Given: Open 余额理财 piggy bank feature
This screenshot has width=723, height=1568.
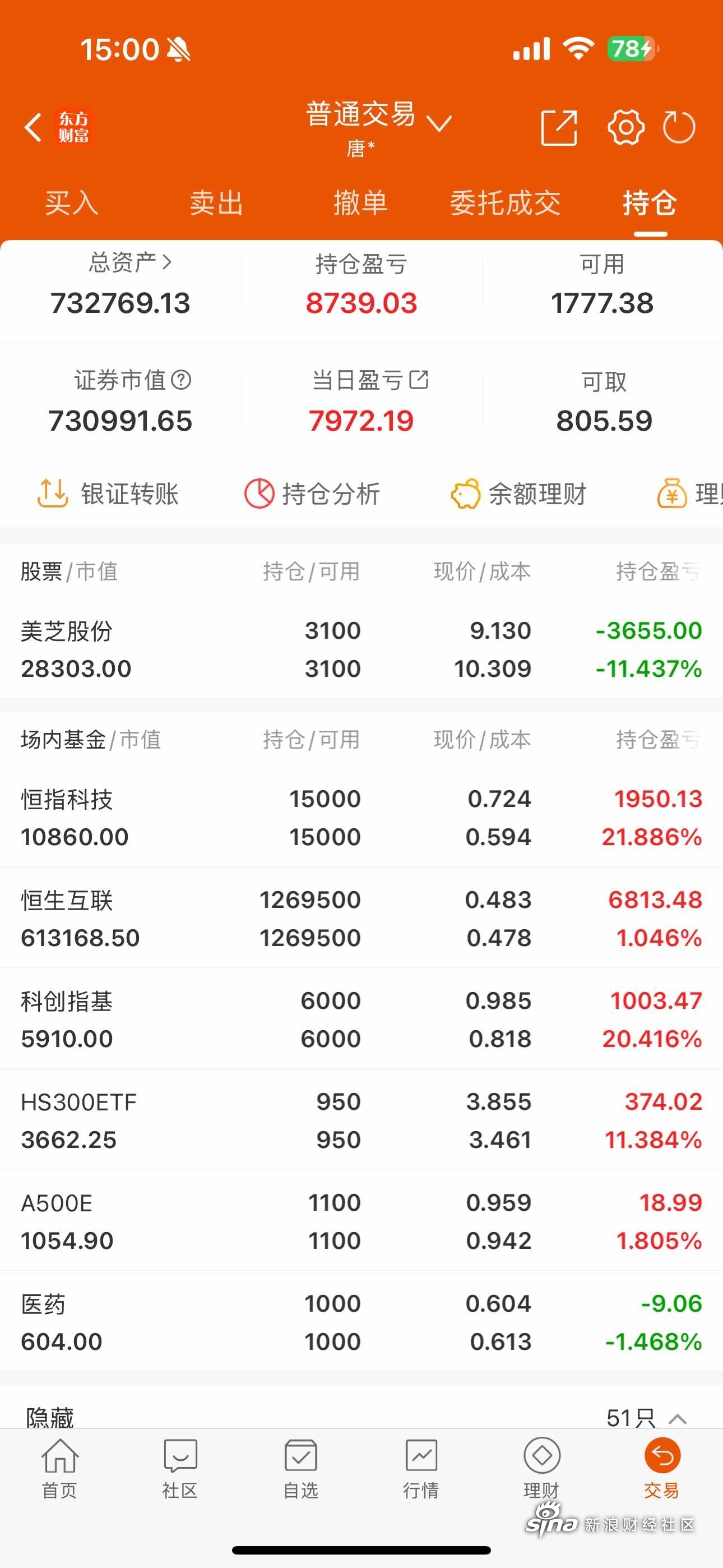Looking at the screenshot, I should point(520,494).
